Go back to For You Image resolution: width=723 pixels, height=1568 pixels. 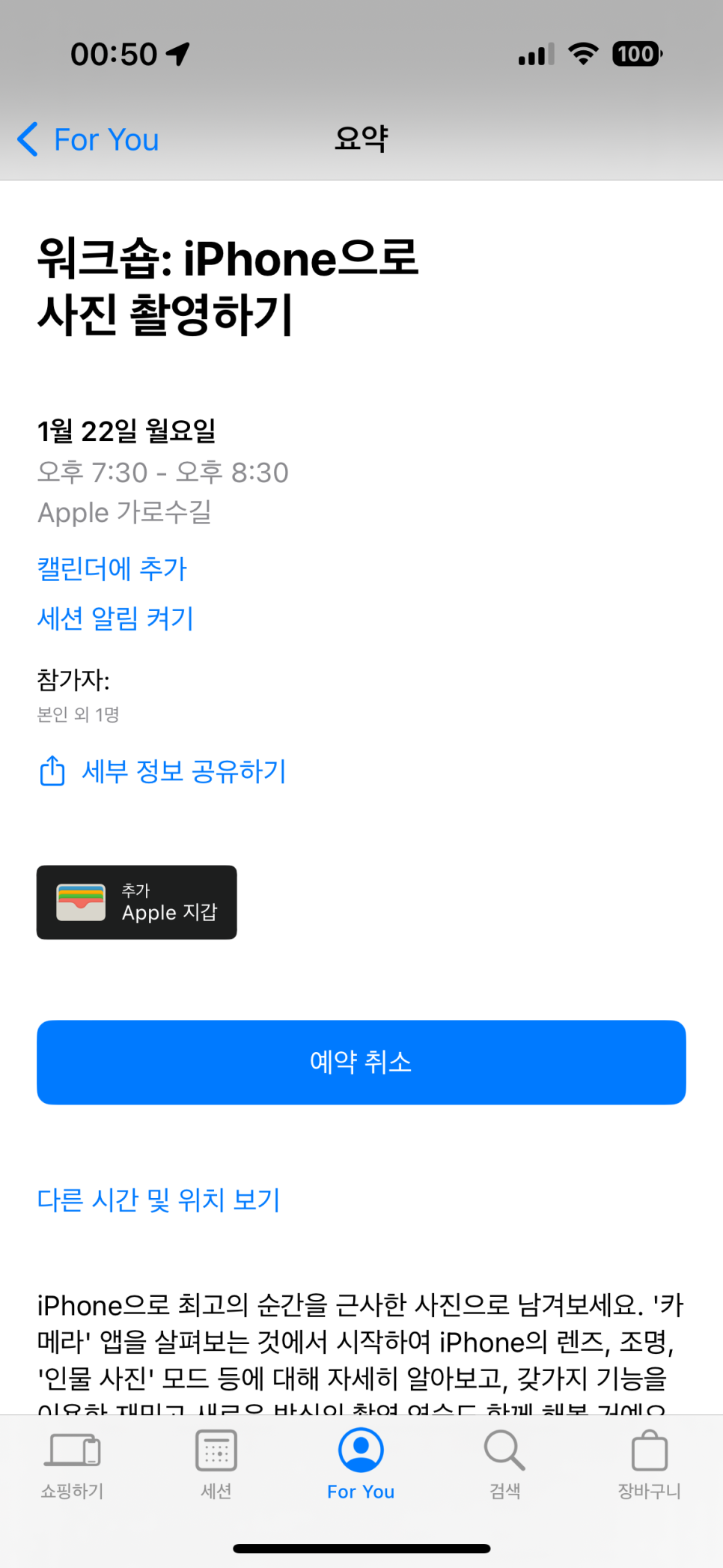point(88,140)
